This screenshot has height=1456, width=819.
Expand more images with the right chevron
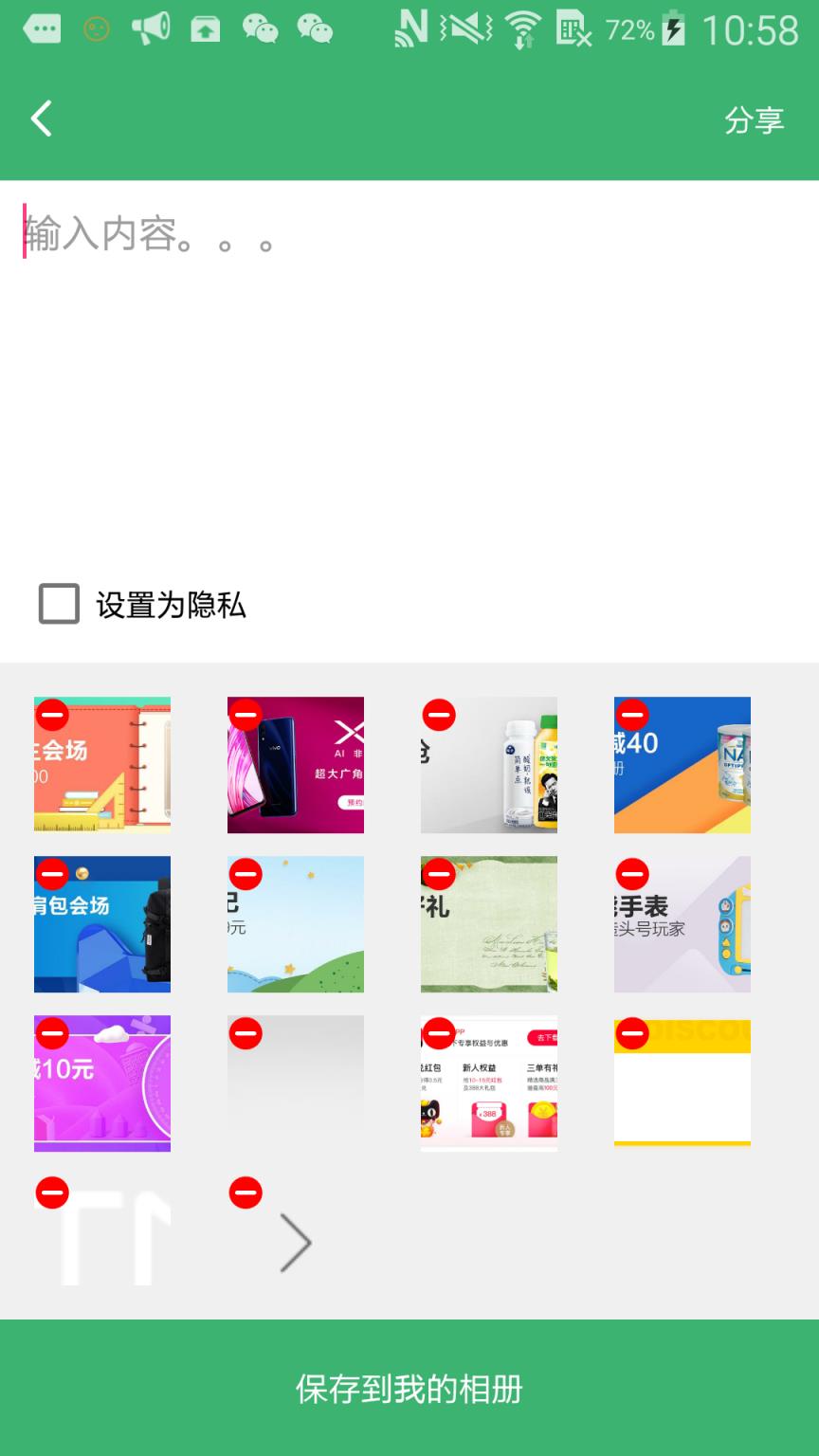pyautogui.click(x=296, y=1242)
